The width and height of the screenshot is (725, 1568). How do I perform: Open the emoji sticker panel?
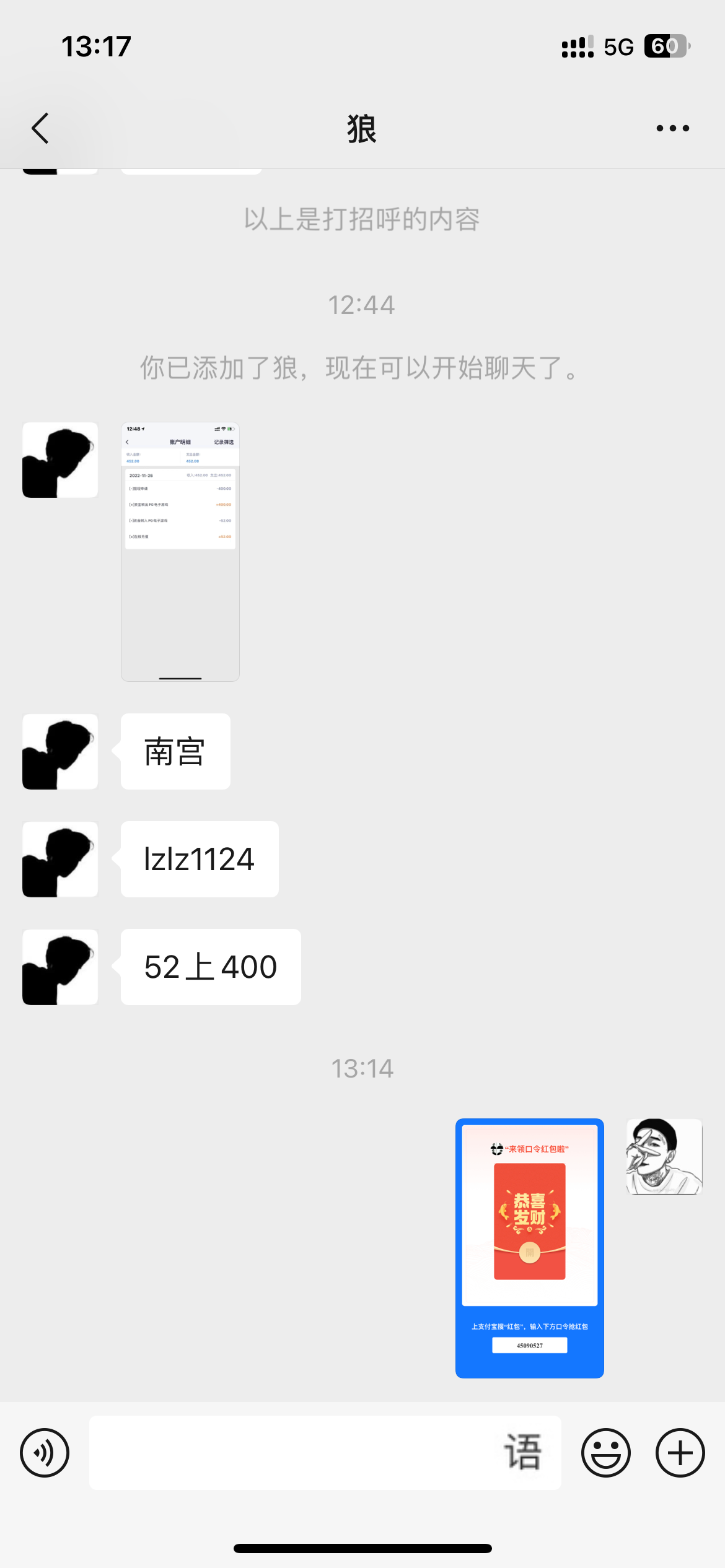click(605, 1452)
